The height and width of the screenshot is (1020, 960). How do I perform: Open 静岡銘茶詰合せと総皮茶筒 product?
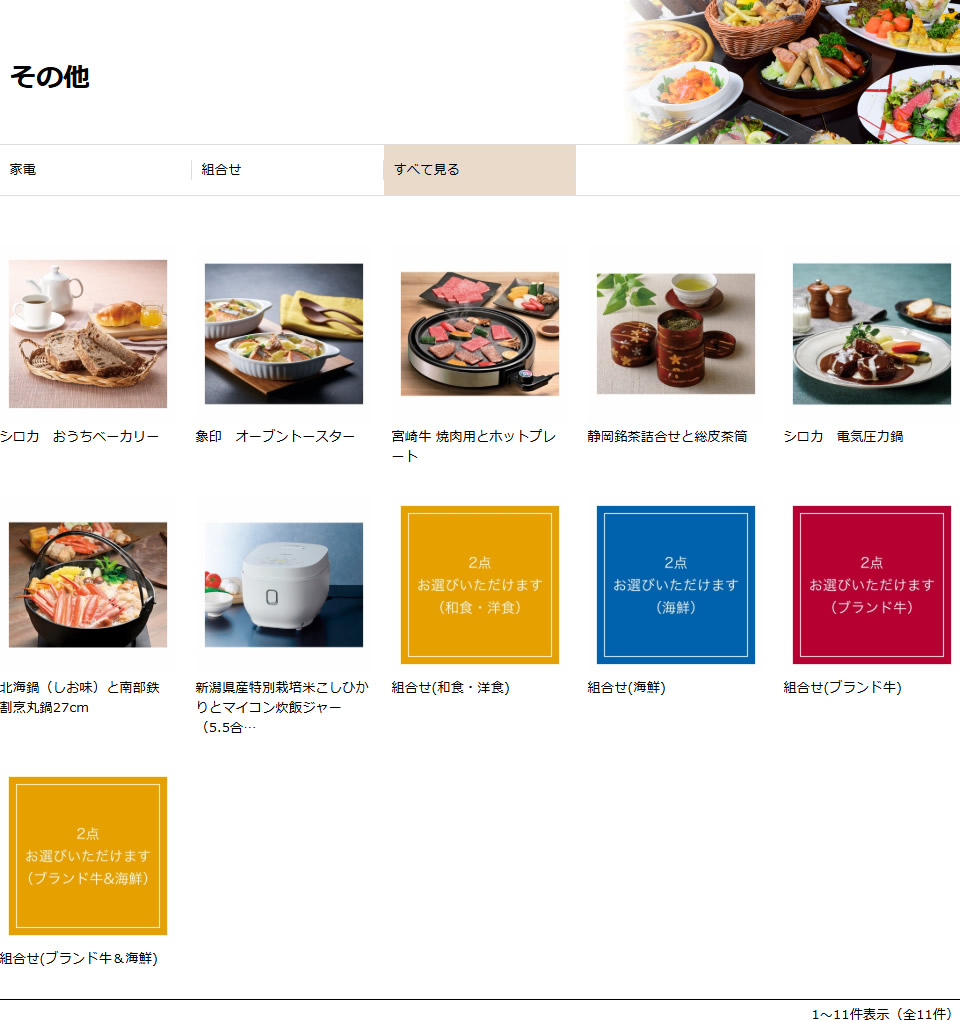(676, 334)
